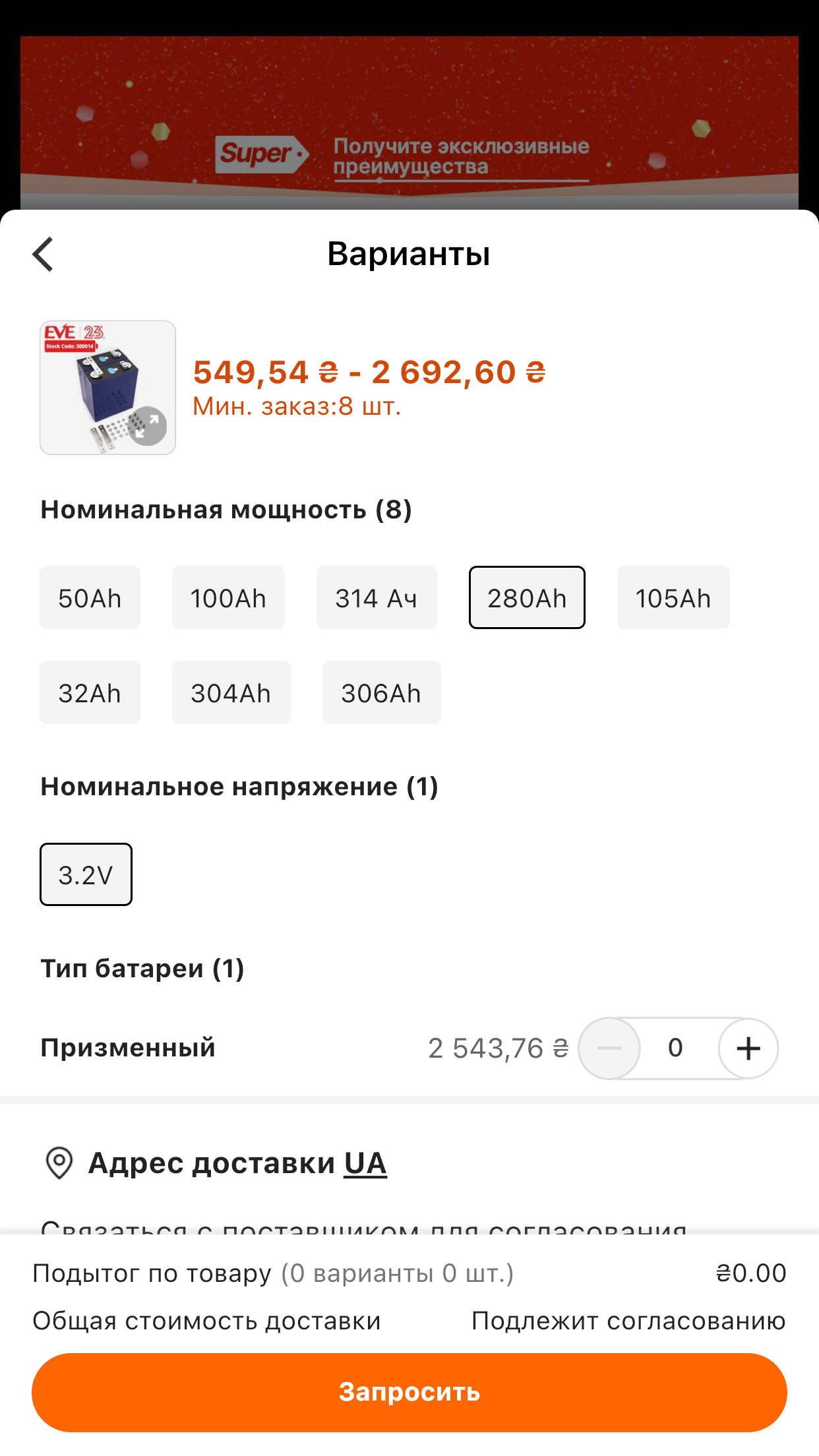
Task: Tap the orange Запросить button
Action: tap(409, 1393)
